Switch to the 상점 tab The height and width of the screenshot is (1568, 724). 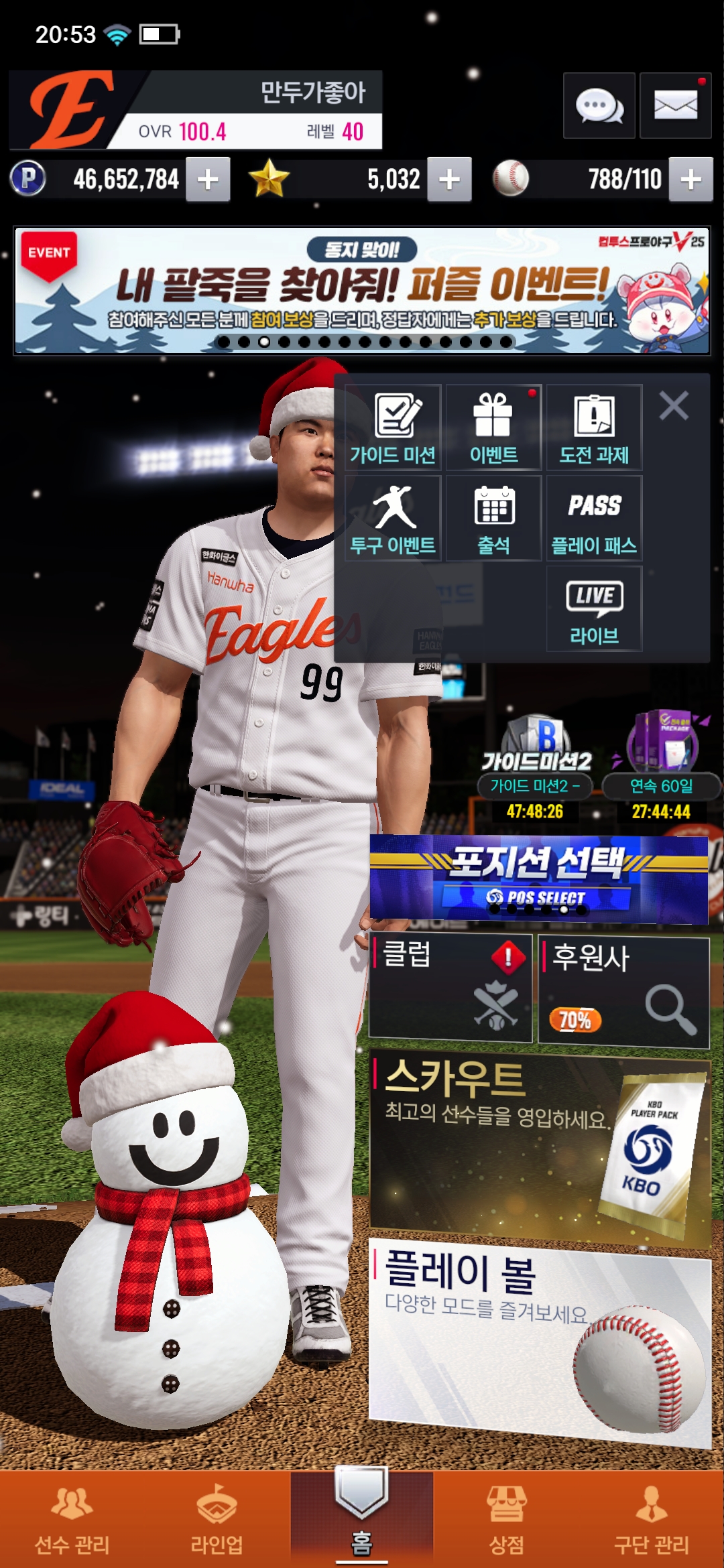(x=507, y=1520)
